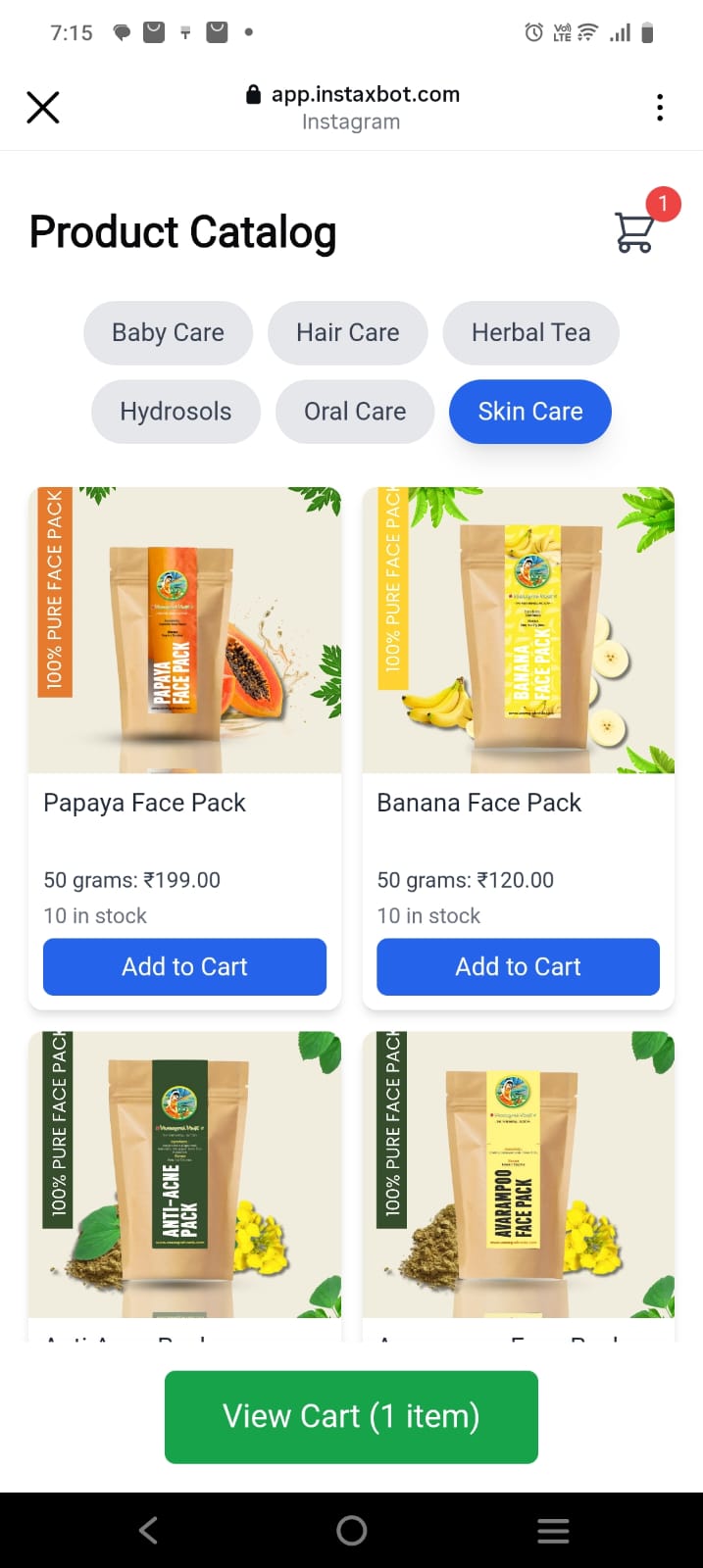
Task: Open the Avarampoo Face Pack product card
Action: click(518, 1176)
